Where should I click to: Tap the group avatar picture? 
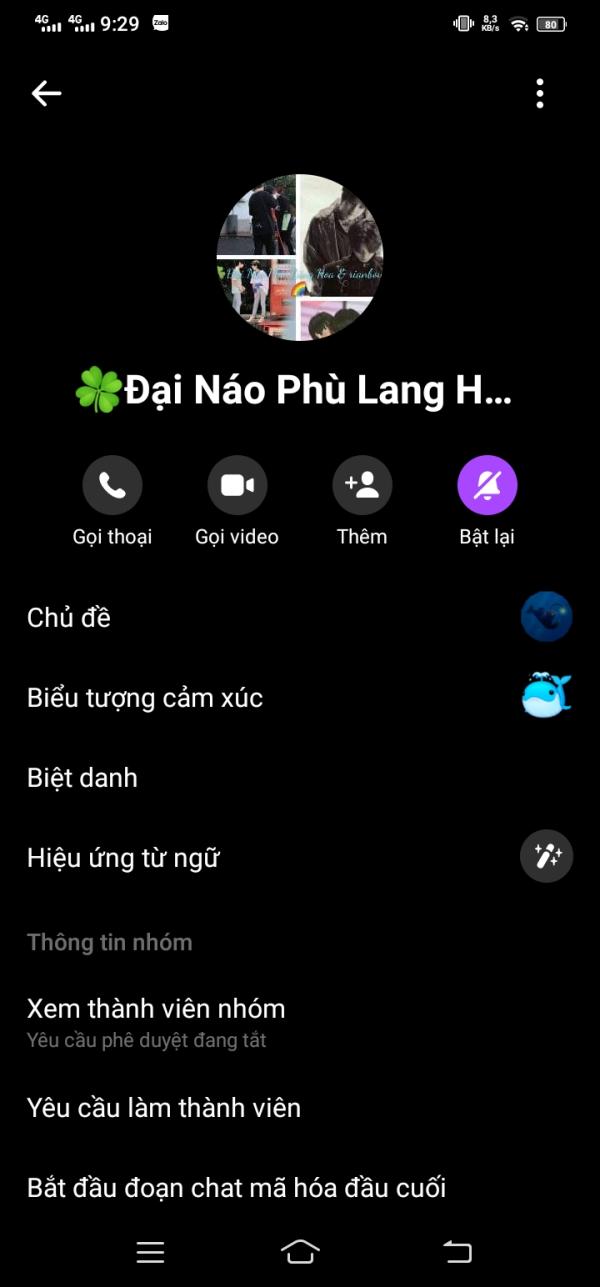300,257
